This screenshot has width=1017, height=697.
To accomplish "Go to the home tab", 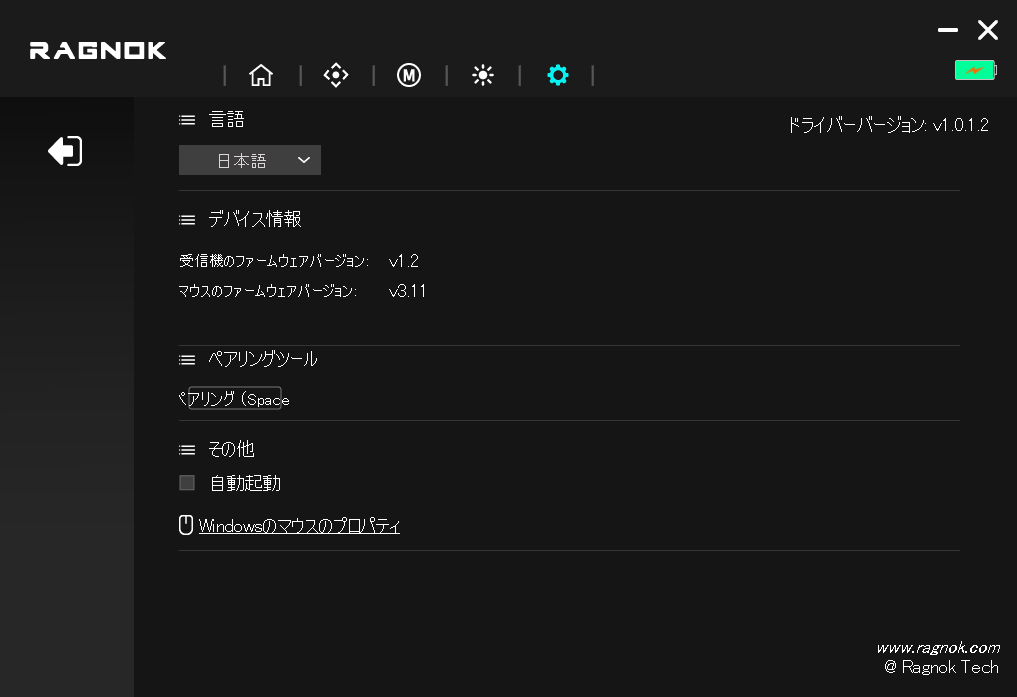I will (261, 75).
